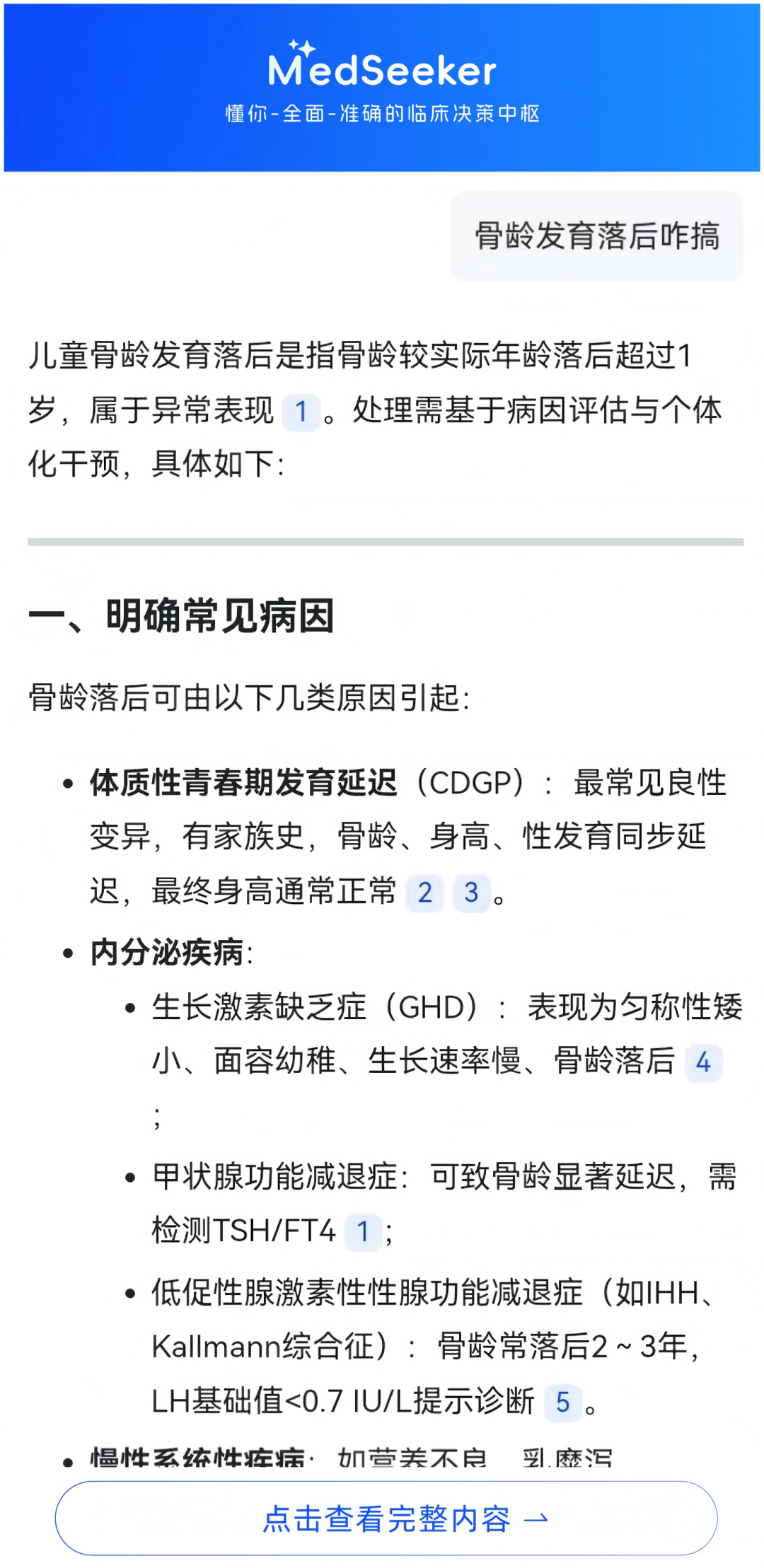
Task: Select citation badge 3 beside citation 2
Action: (473, 893)
